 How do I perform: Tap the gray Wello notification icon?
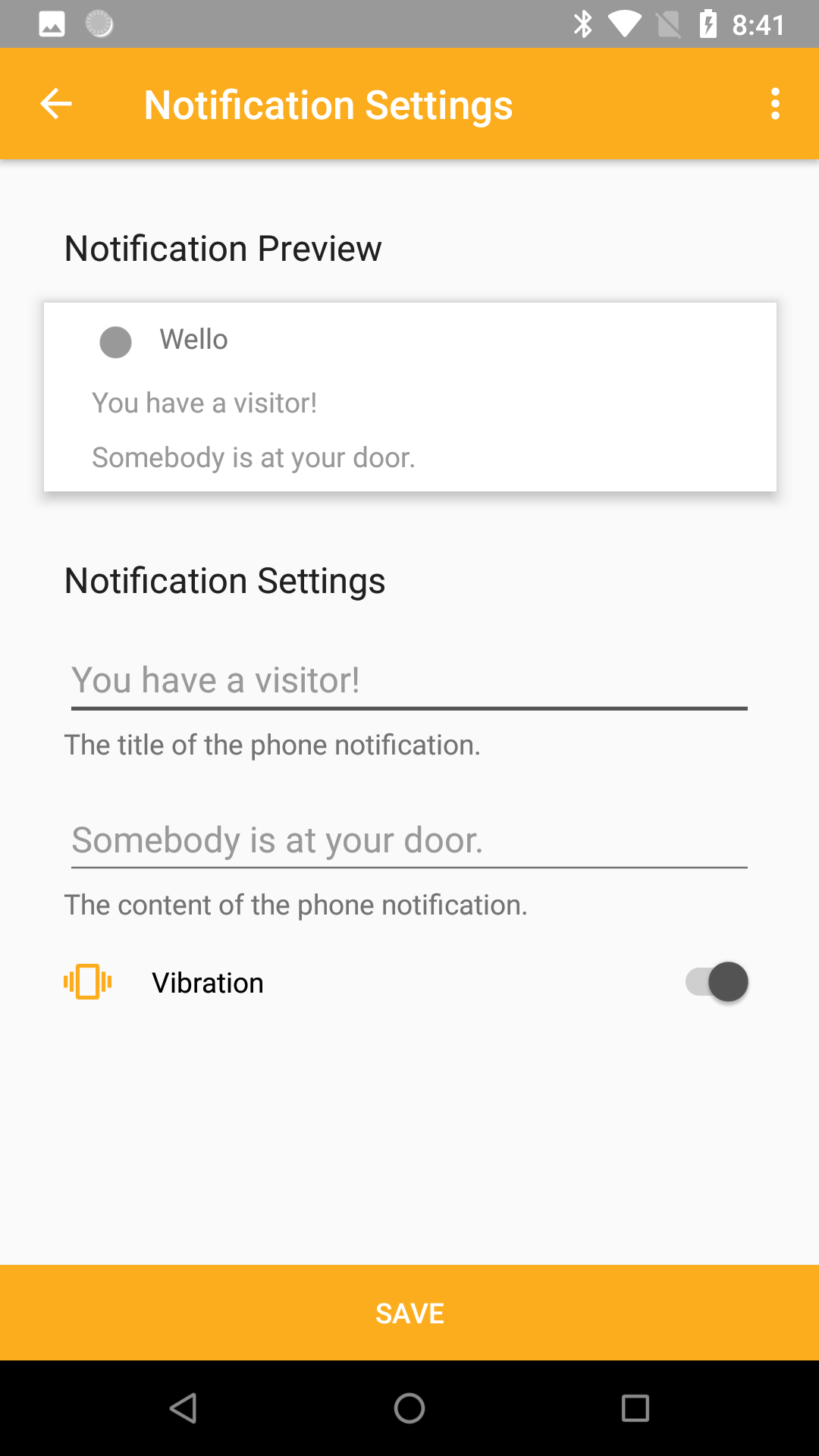point(115,343)
